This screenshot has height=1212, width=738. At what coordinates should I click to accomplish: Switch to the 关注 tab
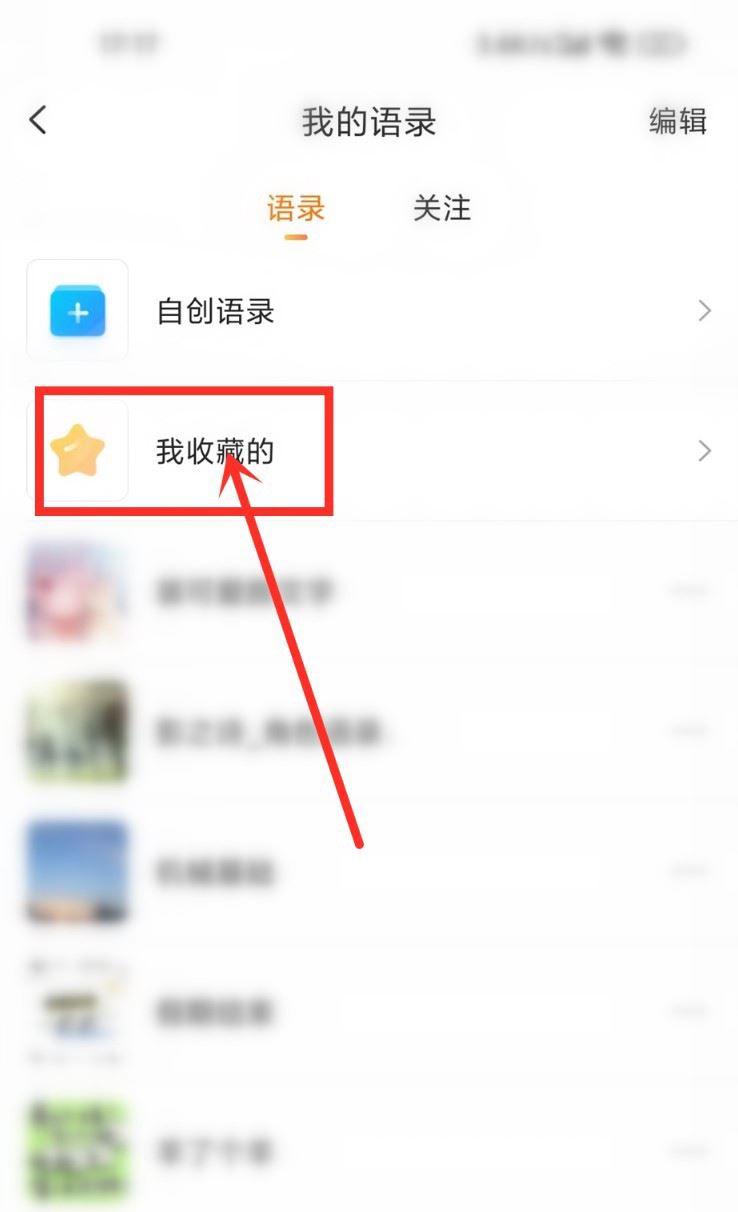coord(441,208)
